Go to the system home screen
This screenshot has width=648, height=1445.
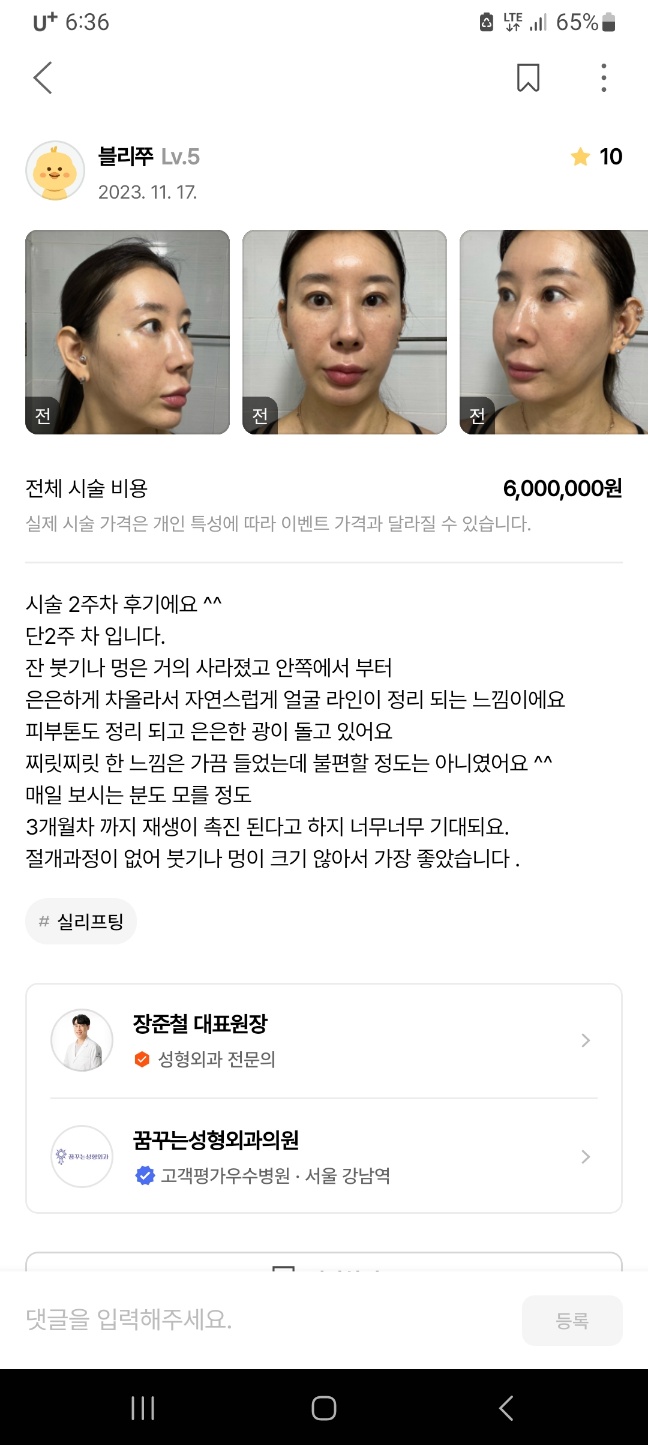323,1408
